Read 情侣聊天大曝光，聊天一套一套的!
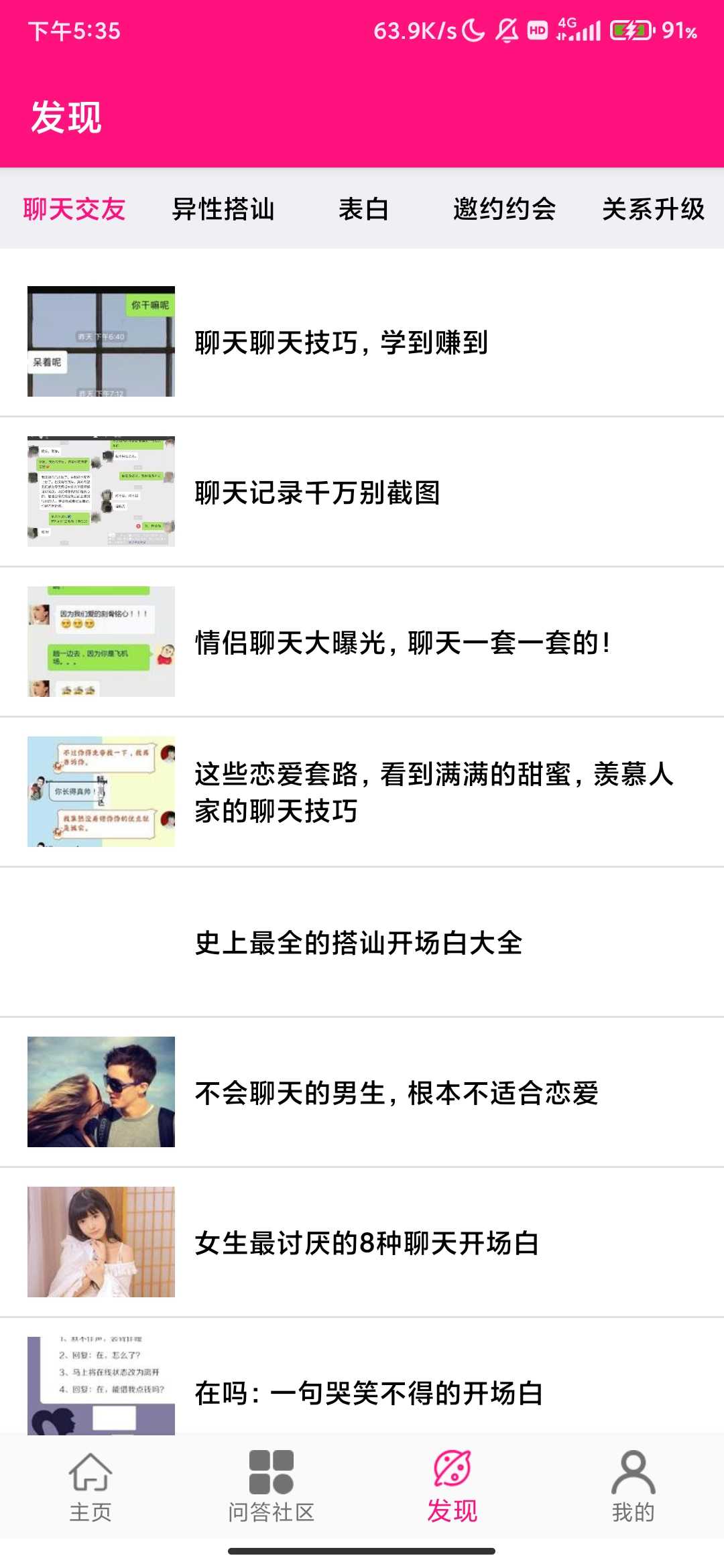This screenshot has width=724, height=1568. (402, 643)
